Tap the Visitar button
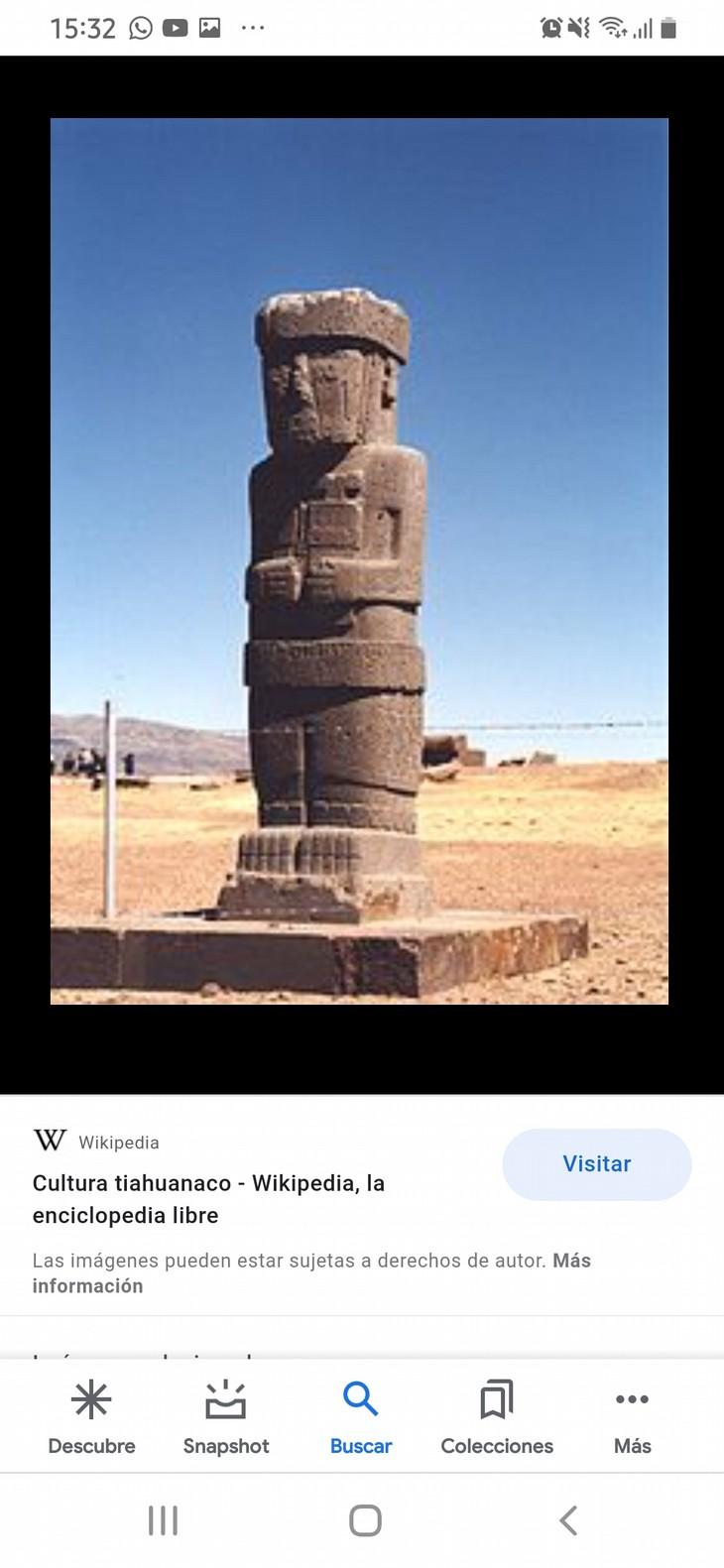This screenshot has height=1568, width=724. click(596, 1164)
